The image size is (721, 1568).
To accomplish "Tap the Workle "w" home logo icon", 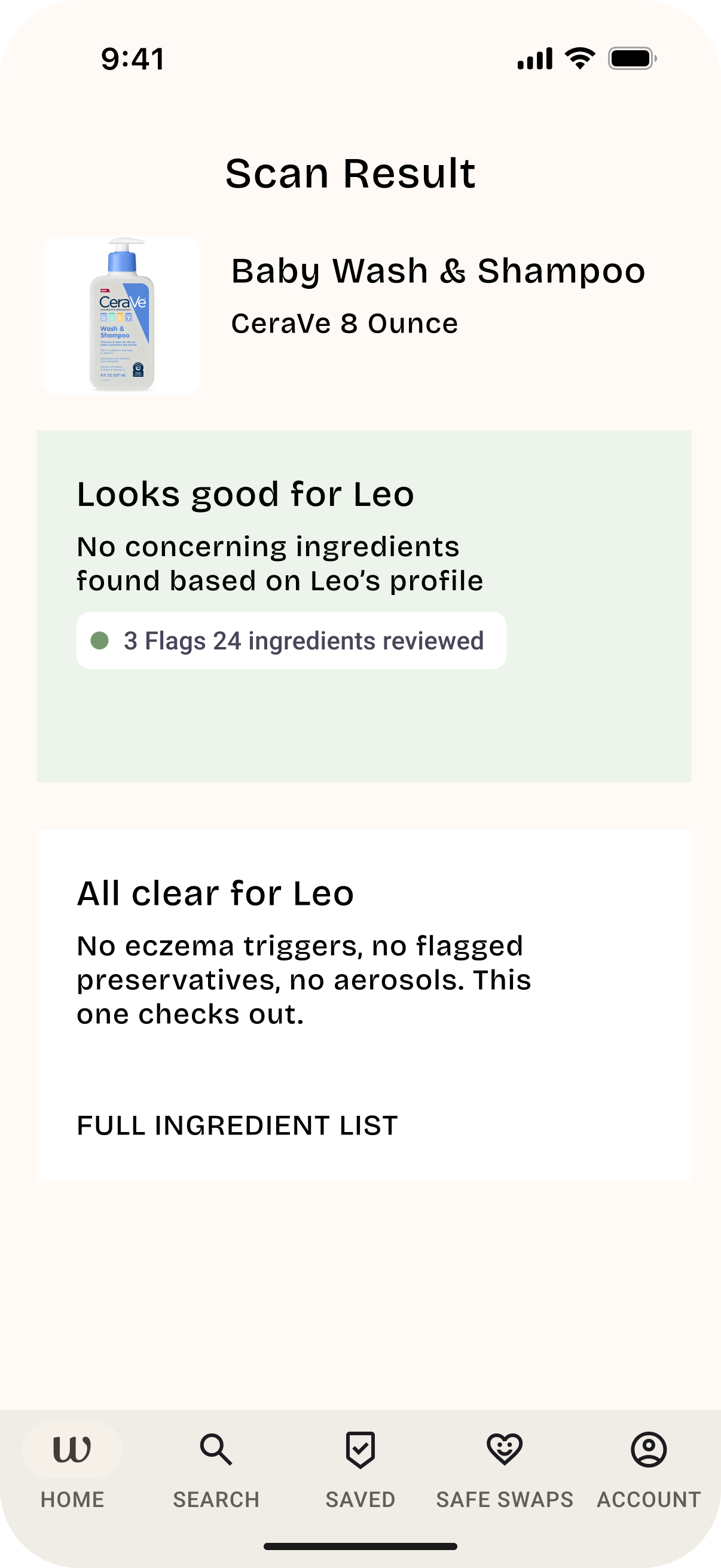I will [72, 1448].
